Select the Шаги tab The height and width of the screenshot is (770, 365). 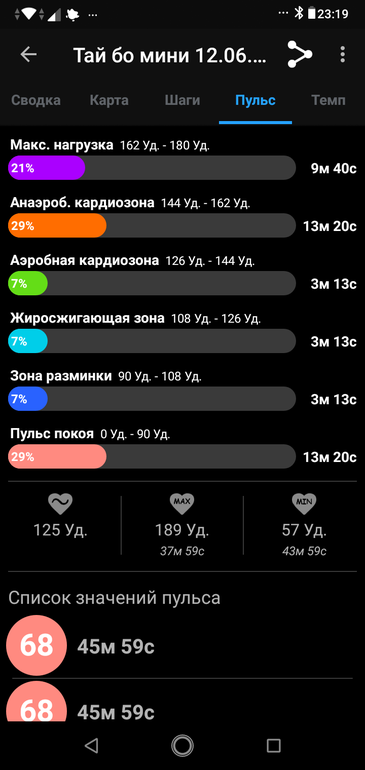(182, 101)
